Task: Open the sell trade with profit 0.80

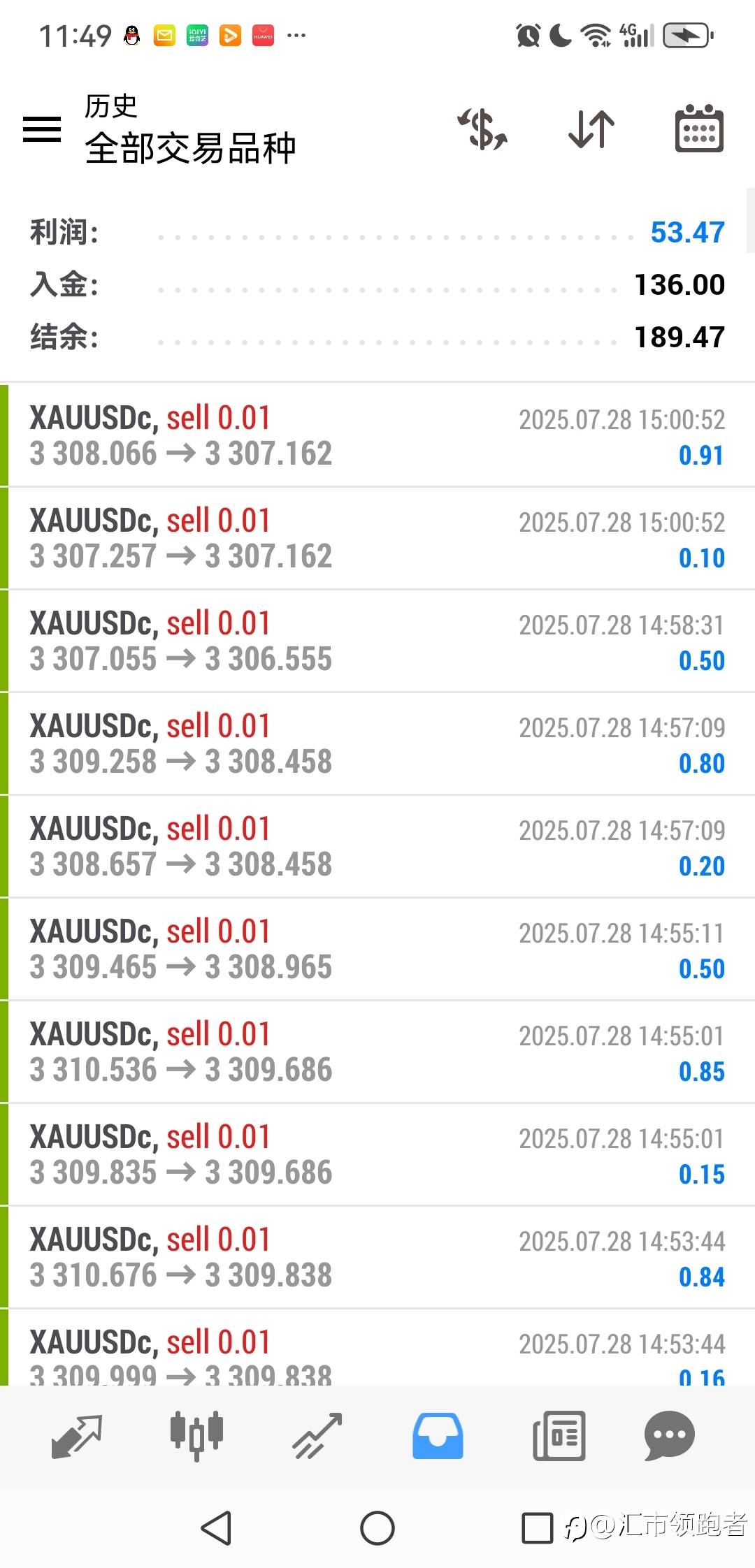Action: click(x=377, y=743)
